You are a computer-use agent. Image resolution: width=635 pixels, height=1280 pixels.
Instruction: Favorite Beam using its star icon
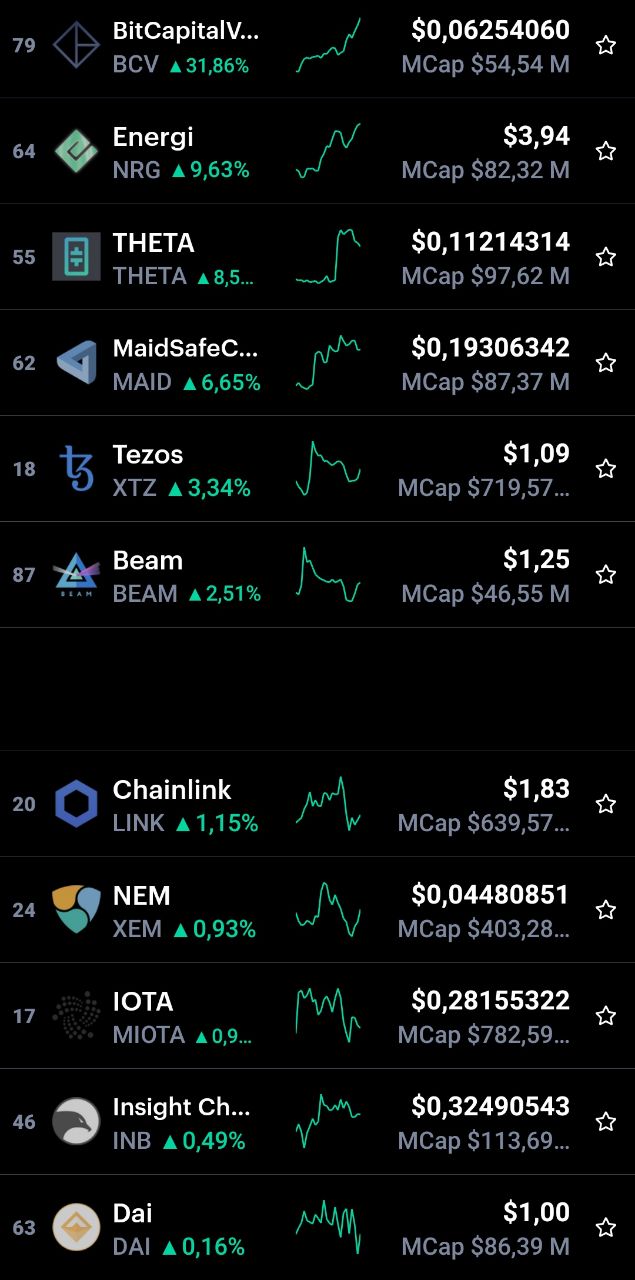coord(605,575)
